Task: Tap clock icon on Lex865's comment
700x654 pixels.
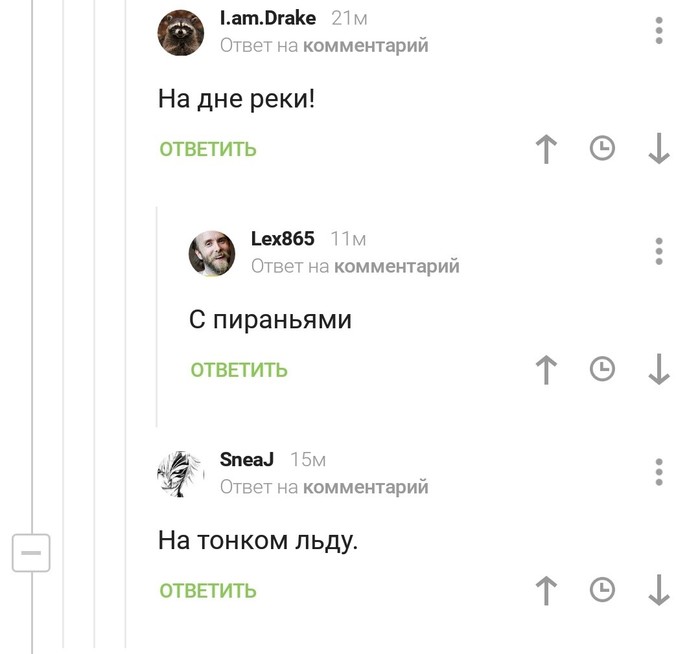Action: click(x=602, y=370)
